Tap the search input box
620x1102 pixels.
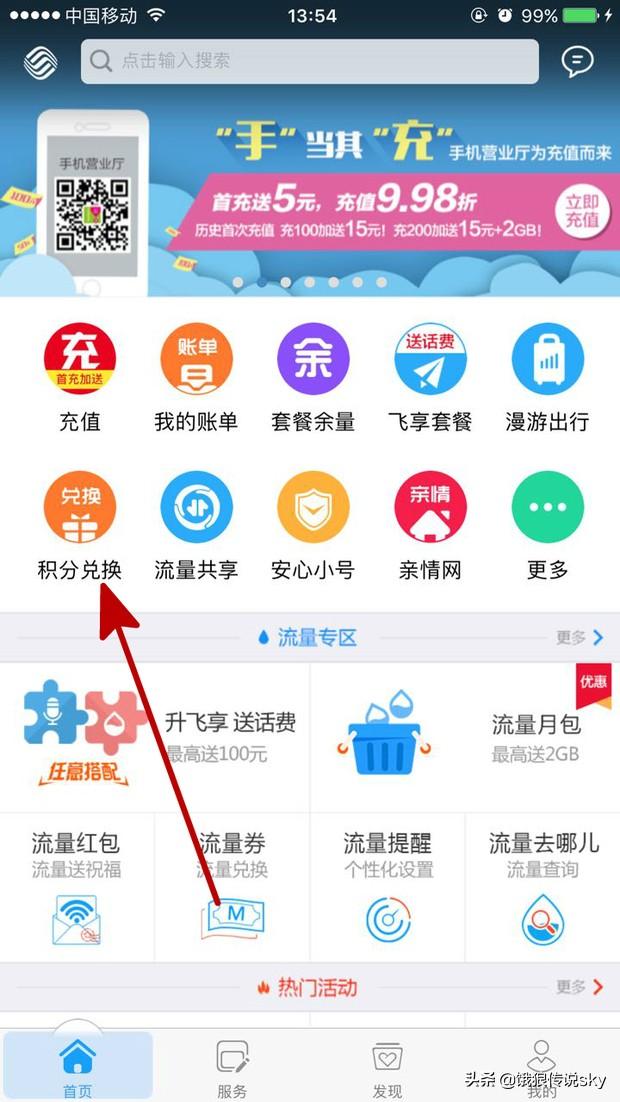click(310, 62)
